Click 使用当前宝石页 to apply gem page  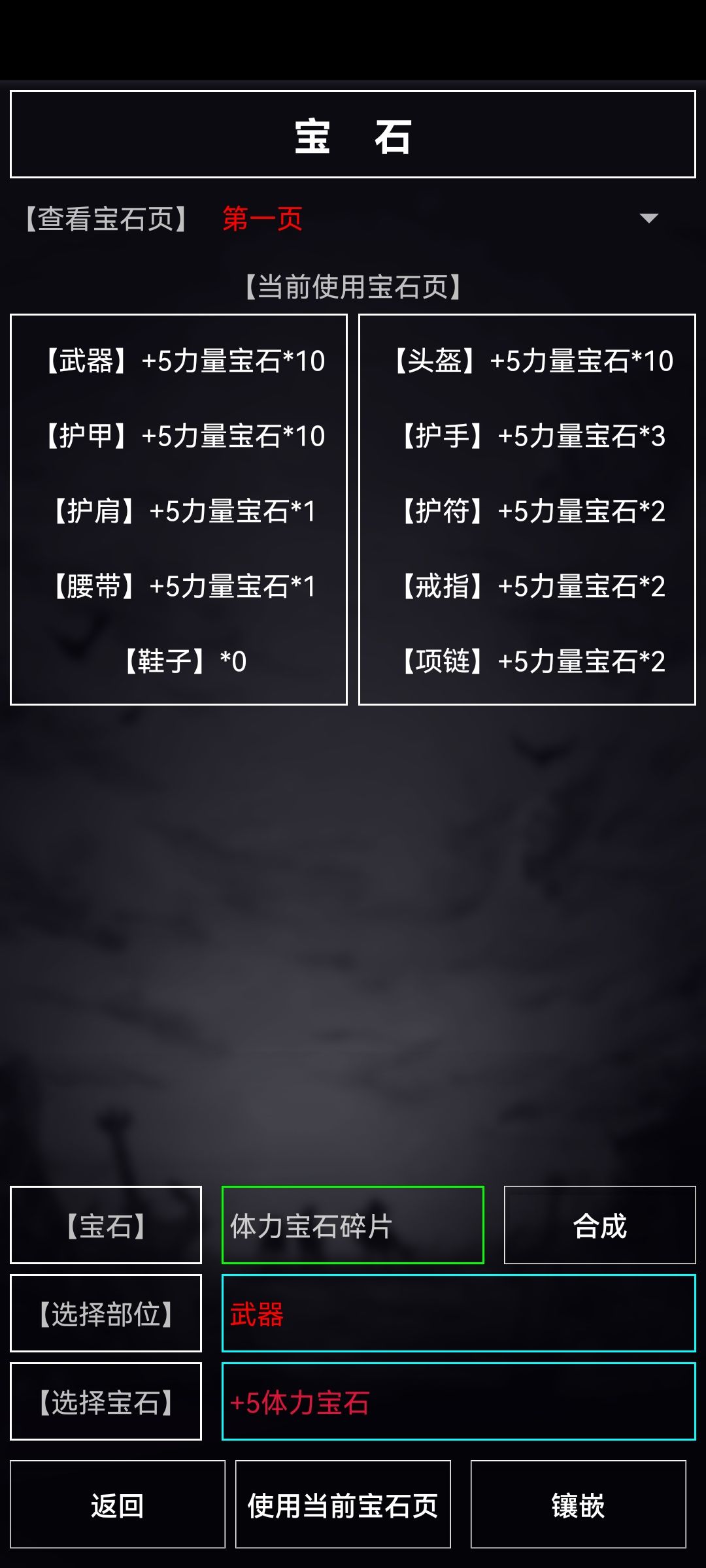pos(342,1505)
